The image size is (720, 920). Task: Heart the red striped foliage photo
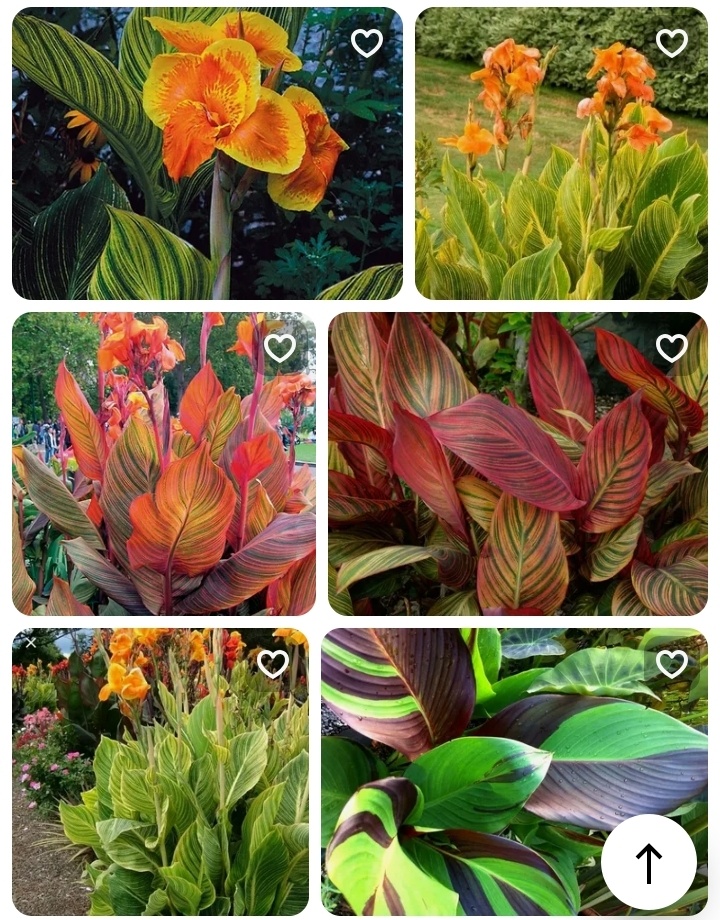(671, 348)
